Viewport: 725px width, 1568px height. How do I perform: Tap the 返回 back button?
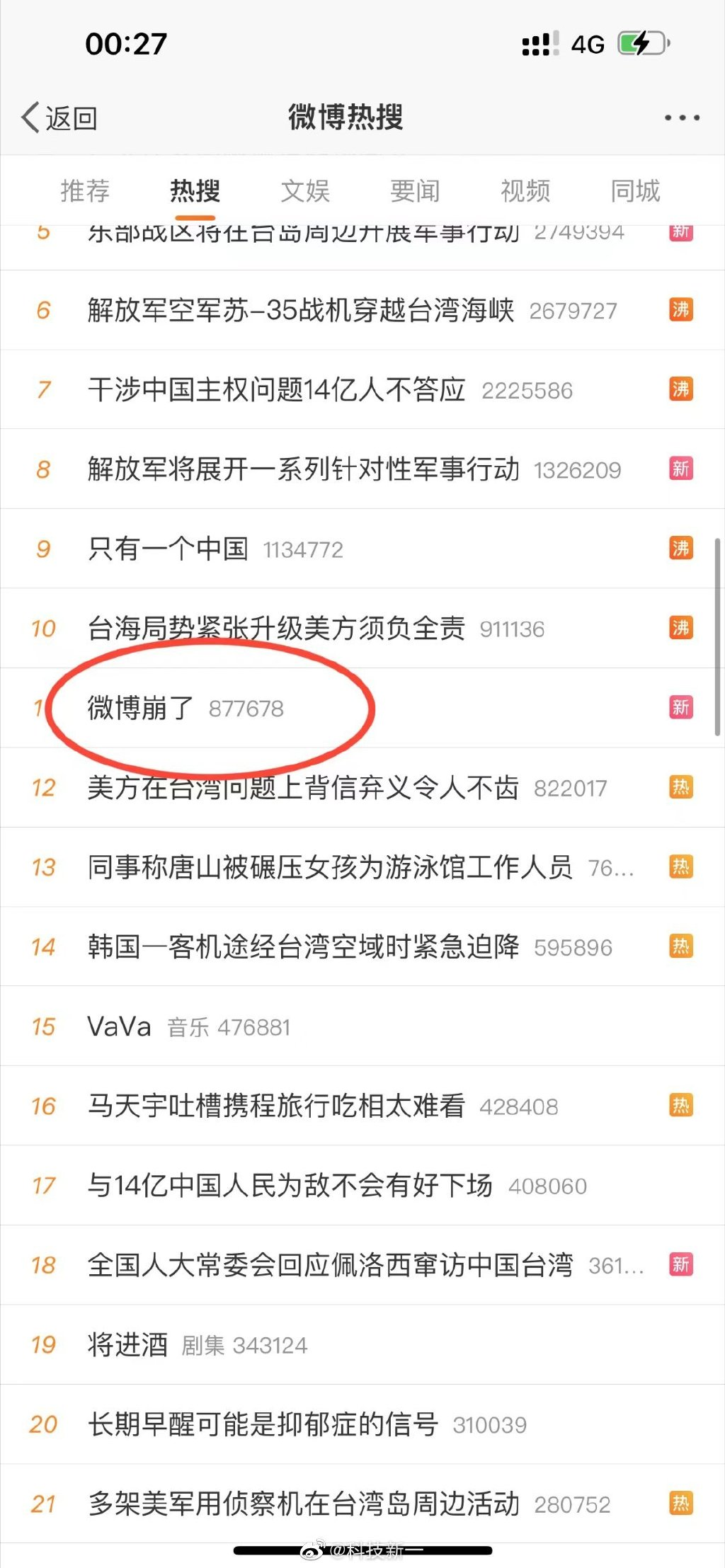click(60, 118)
